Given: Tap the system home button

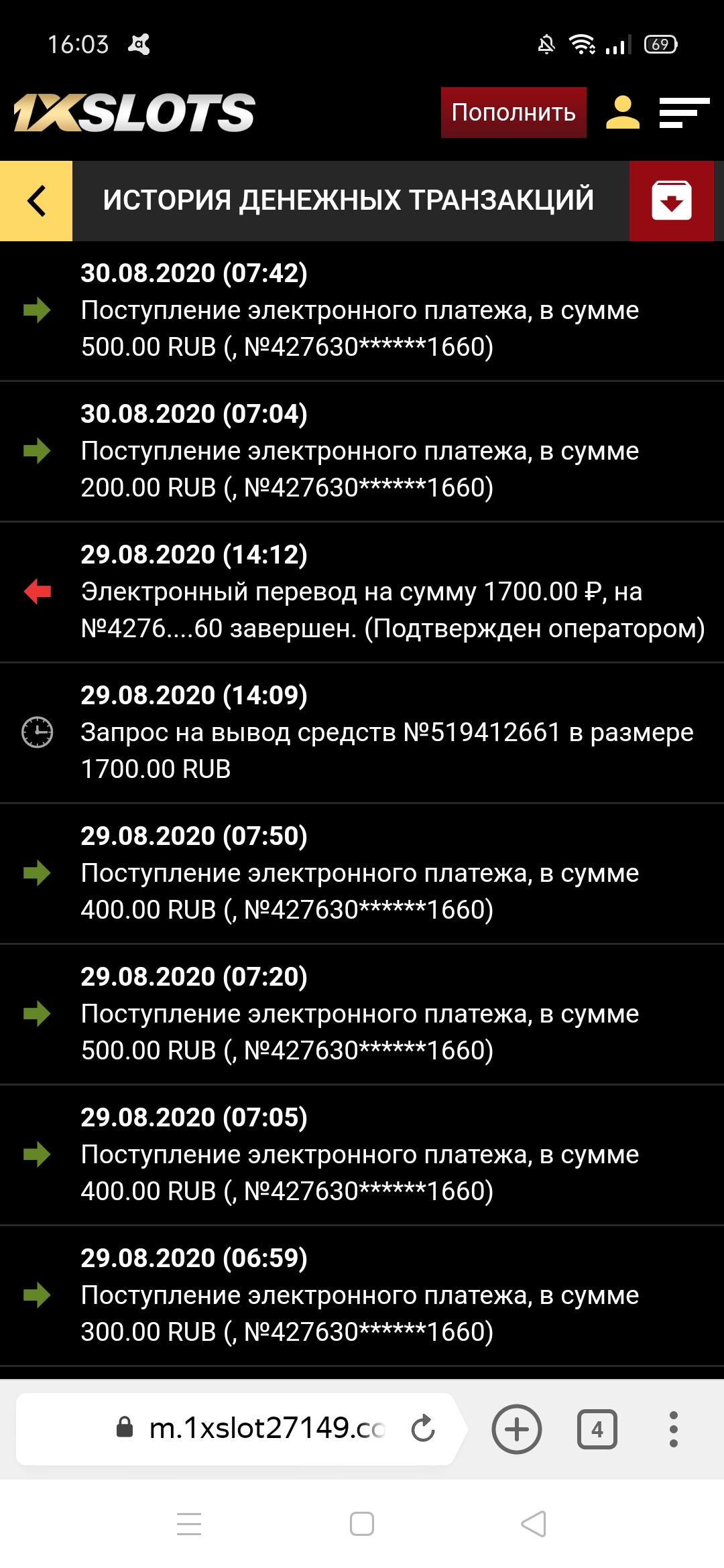Looking at the screenshot, I should click(362, 1524).
